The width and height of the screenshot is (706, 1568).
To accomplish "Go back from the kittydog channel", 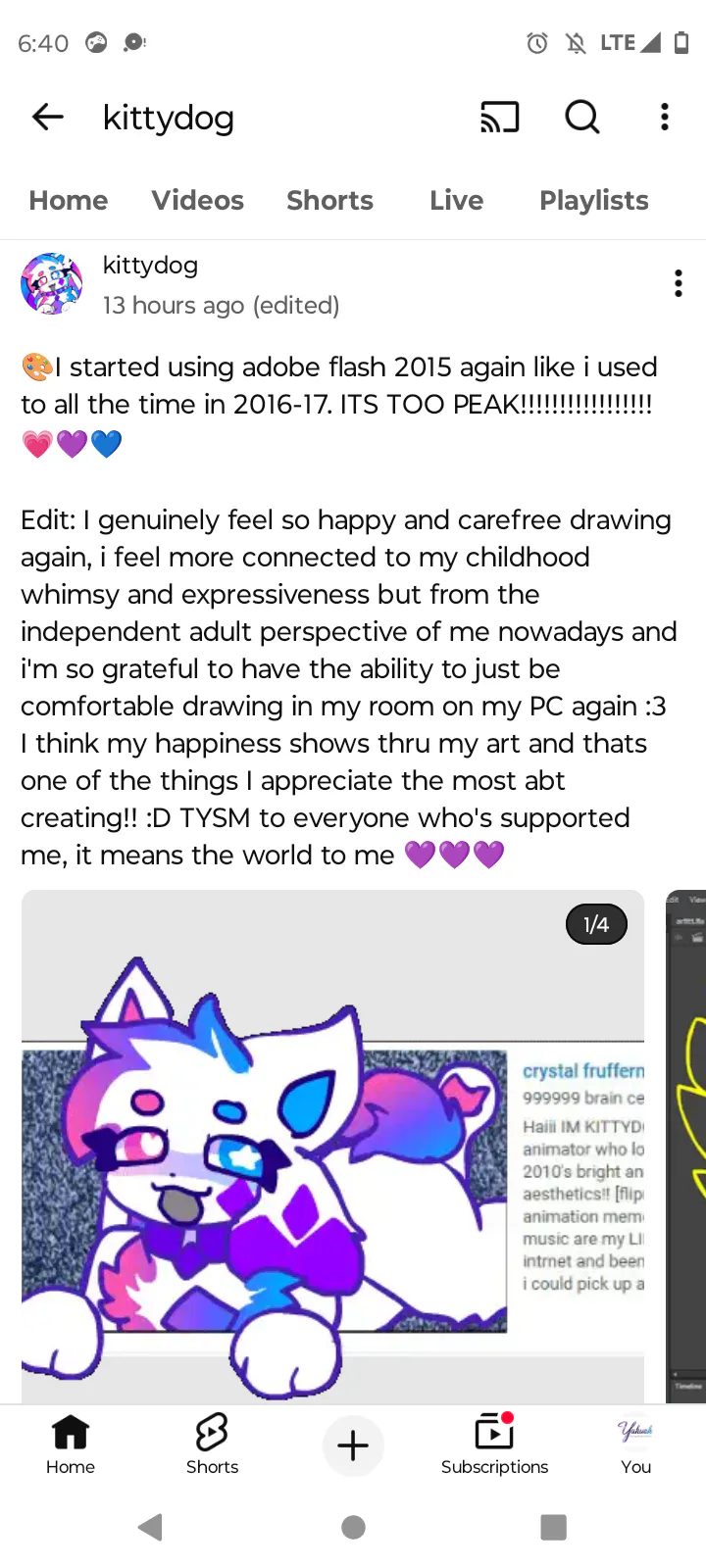I will (x=47, y=118).
